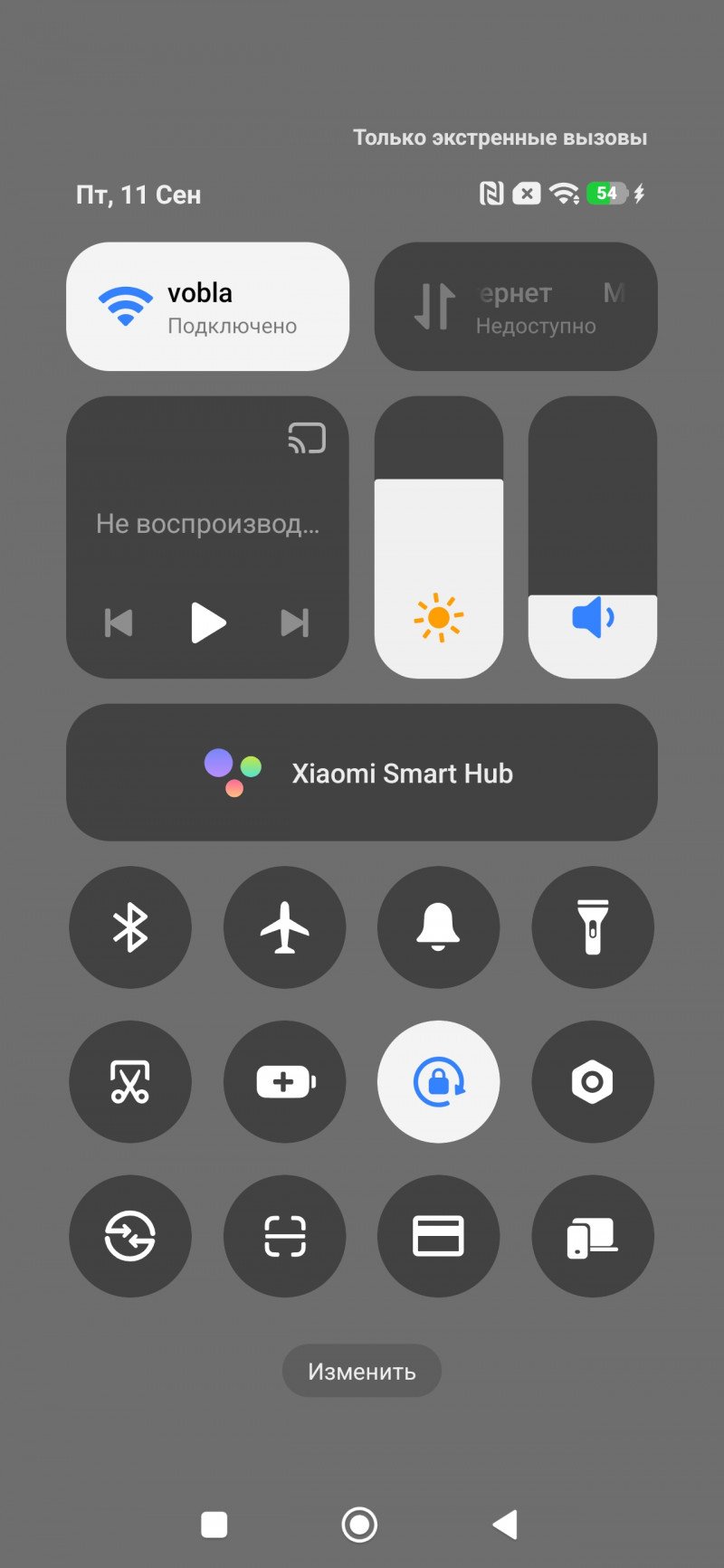The width and height of the screenshot is (724, 1568).
Task: Tap the volume slider
Action: click(x=593, y=537)
